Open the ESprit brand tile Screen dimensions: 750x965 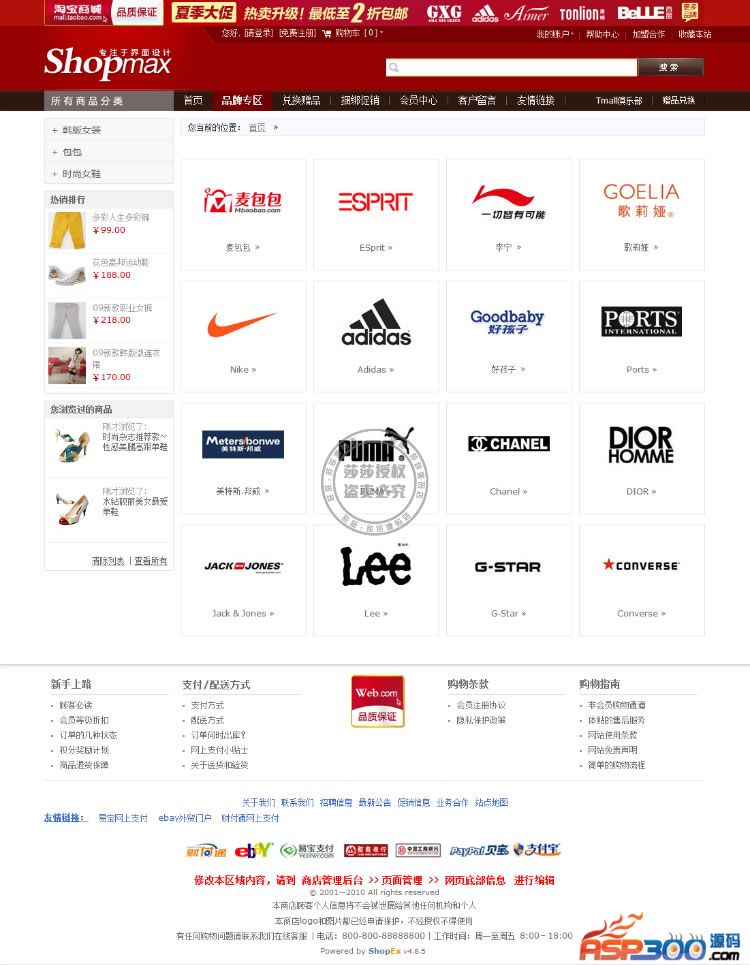pos(376,214)
